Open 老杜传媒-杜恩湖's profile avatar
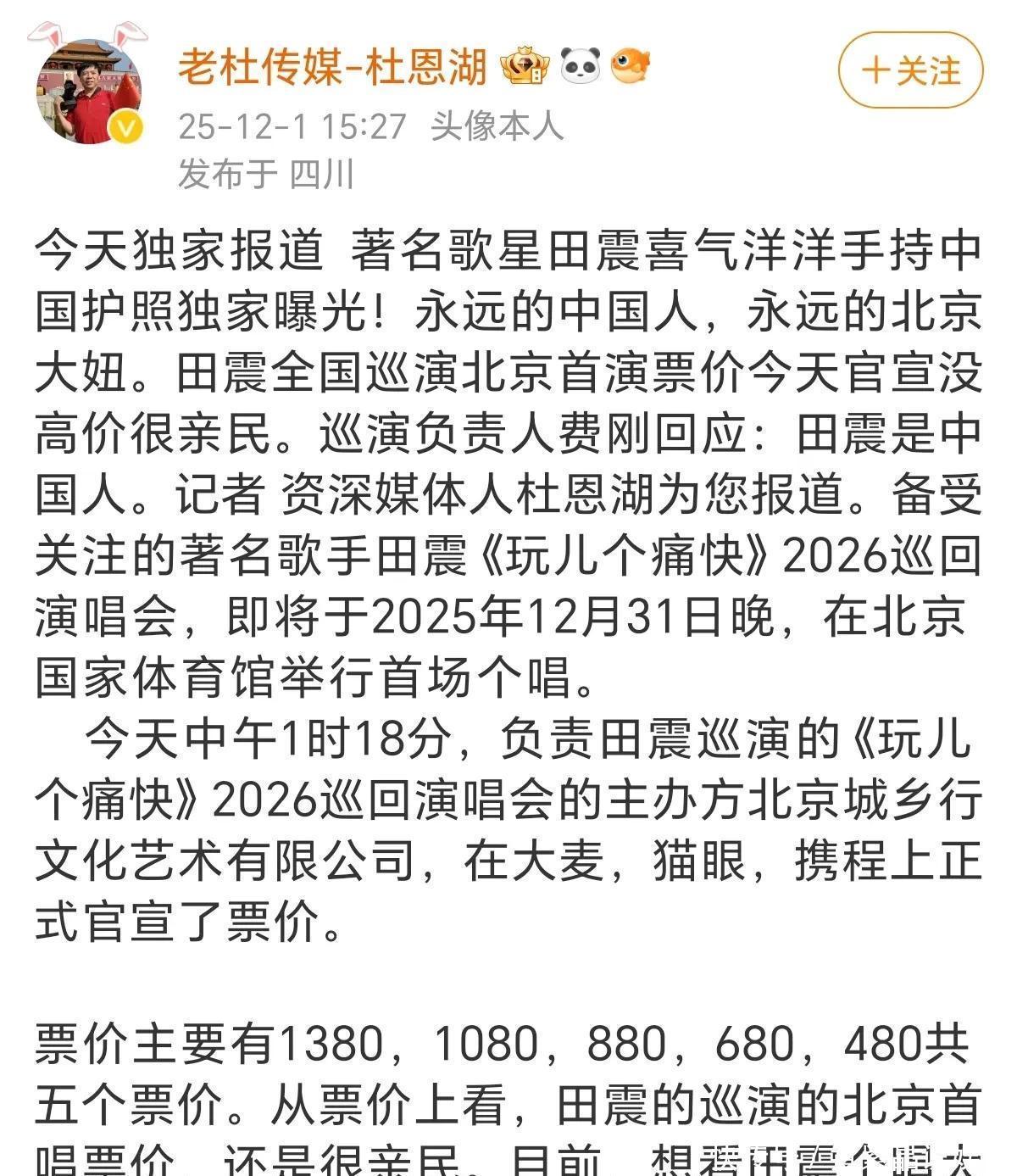1017x1176 pixels. (88, 92)
